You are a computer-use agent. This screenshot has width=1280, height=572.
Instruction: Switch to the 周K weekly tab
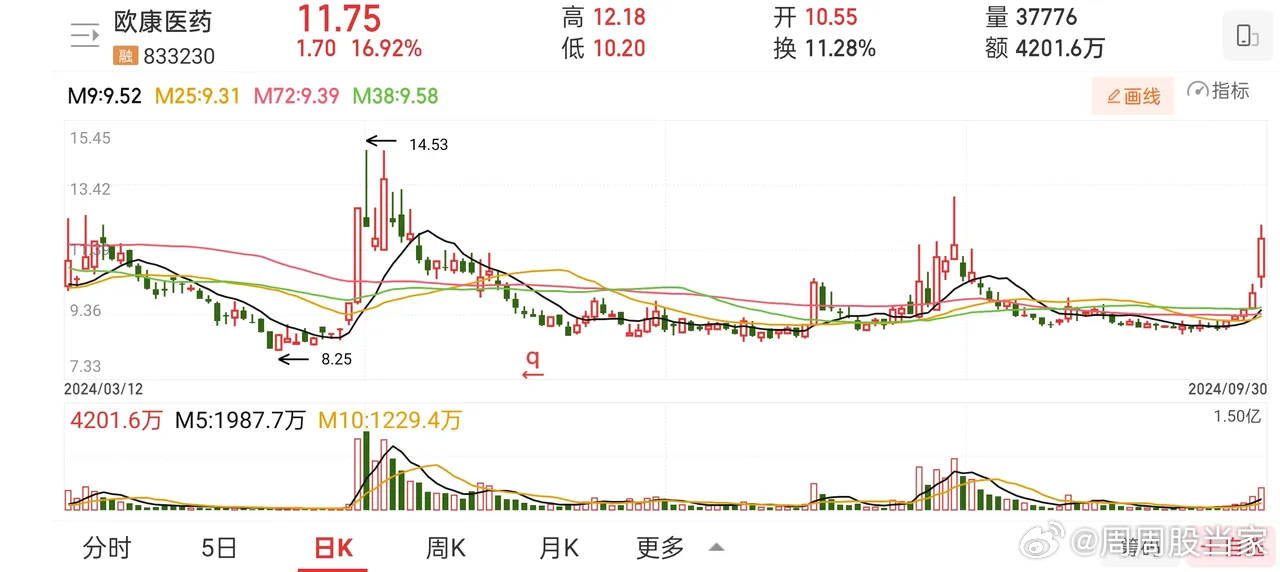(446, 548)
